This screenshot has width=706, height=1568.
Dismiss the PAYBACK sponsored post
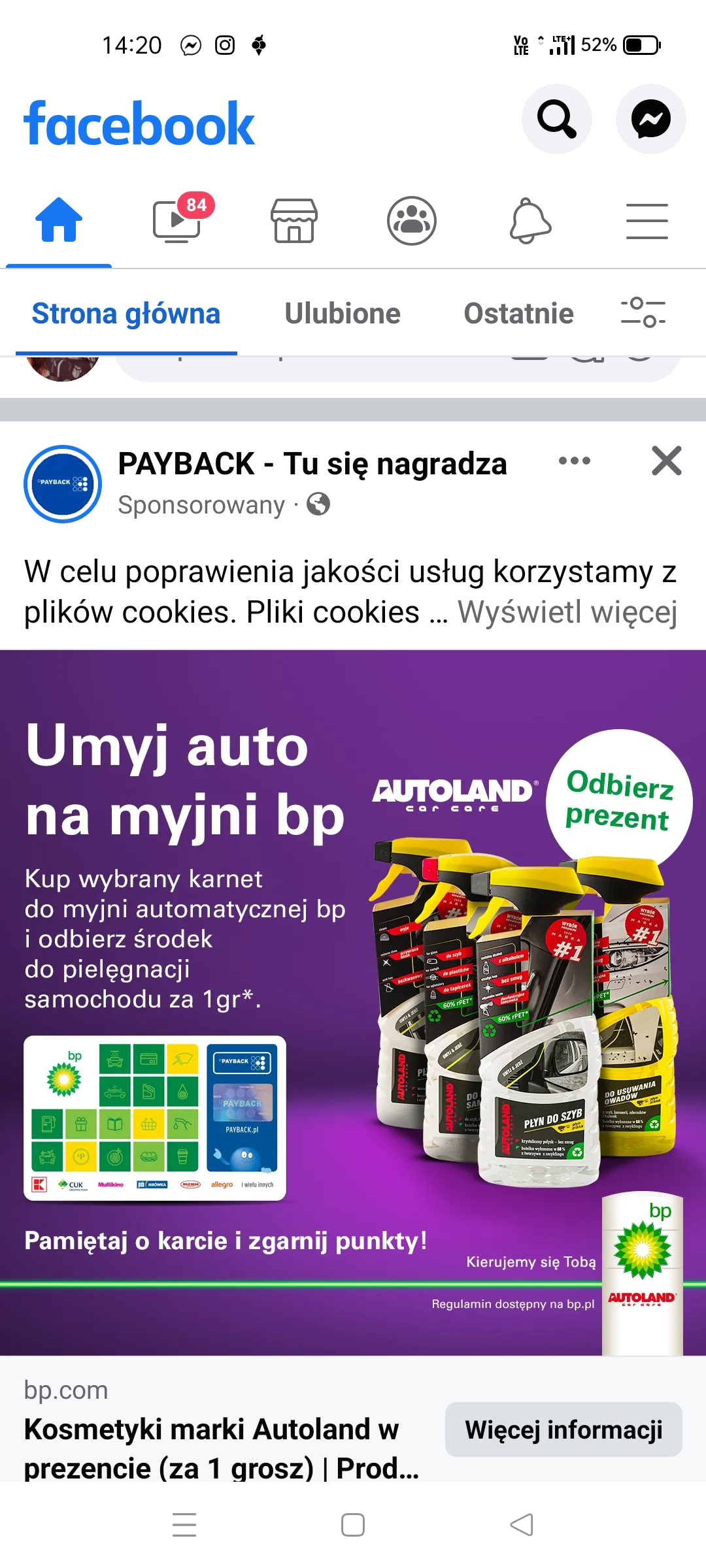click(666, 461)
